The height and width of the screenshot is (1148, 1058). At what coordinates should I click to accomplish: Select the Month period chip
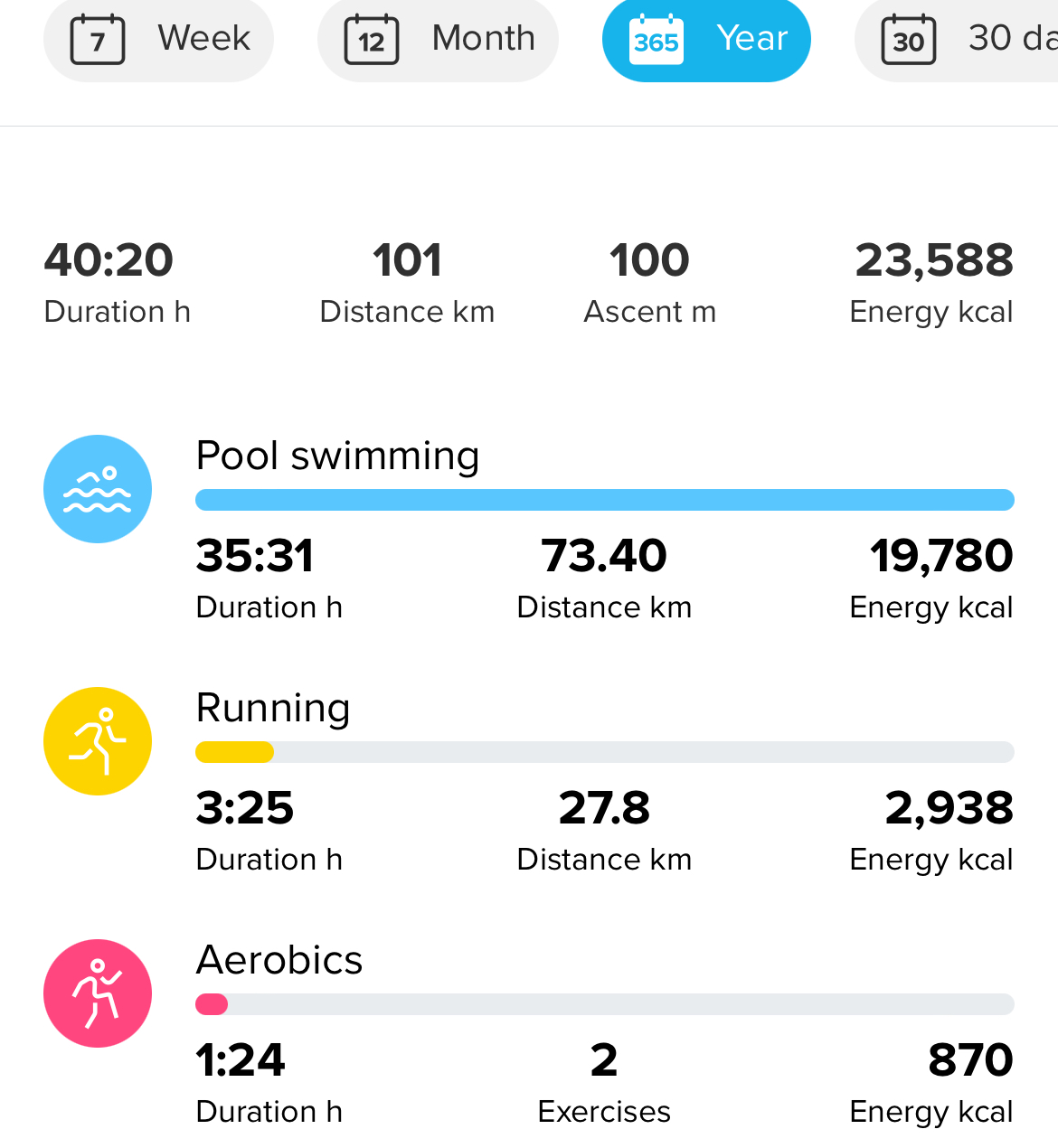[438, 39]
